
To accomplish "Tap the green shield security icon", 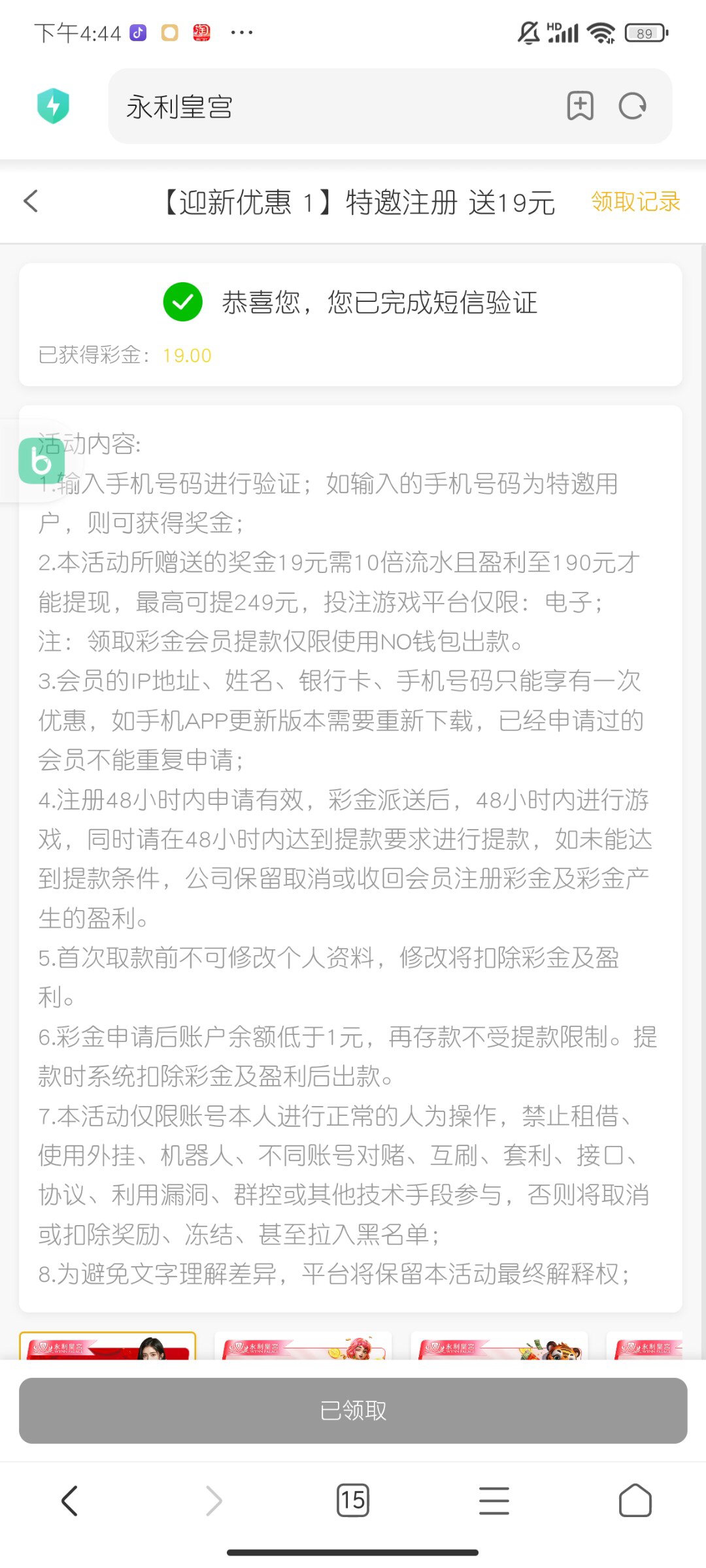I will click(53, 106).
